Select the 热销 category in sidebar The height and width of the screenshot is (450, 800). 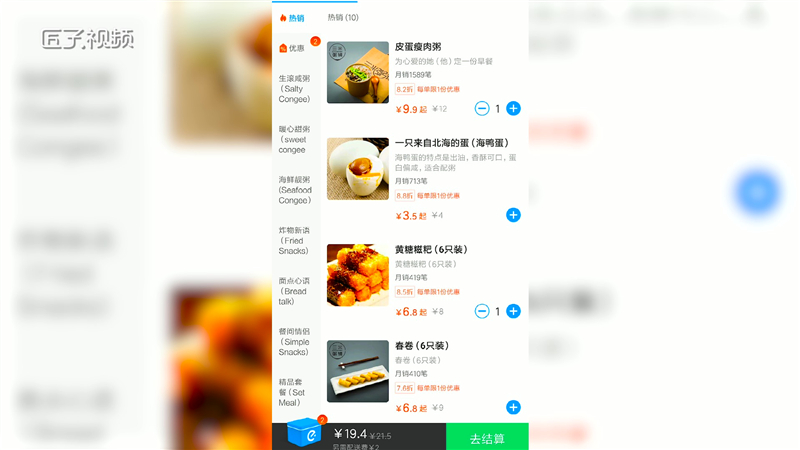point(294,17)
